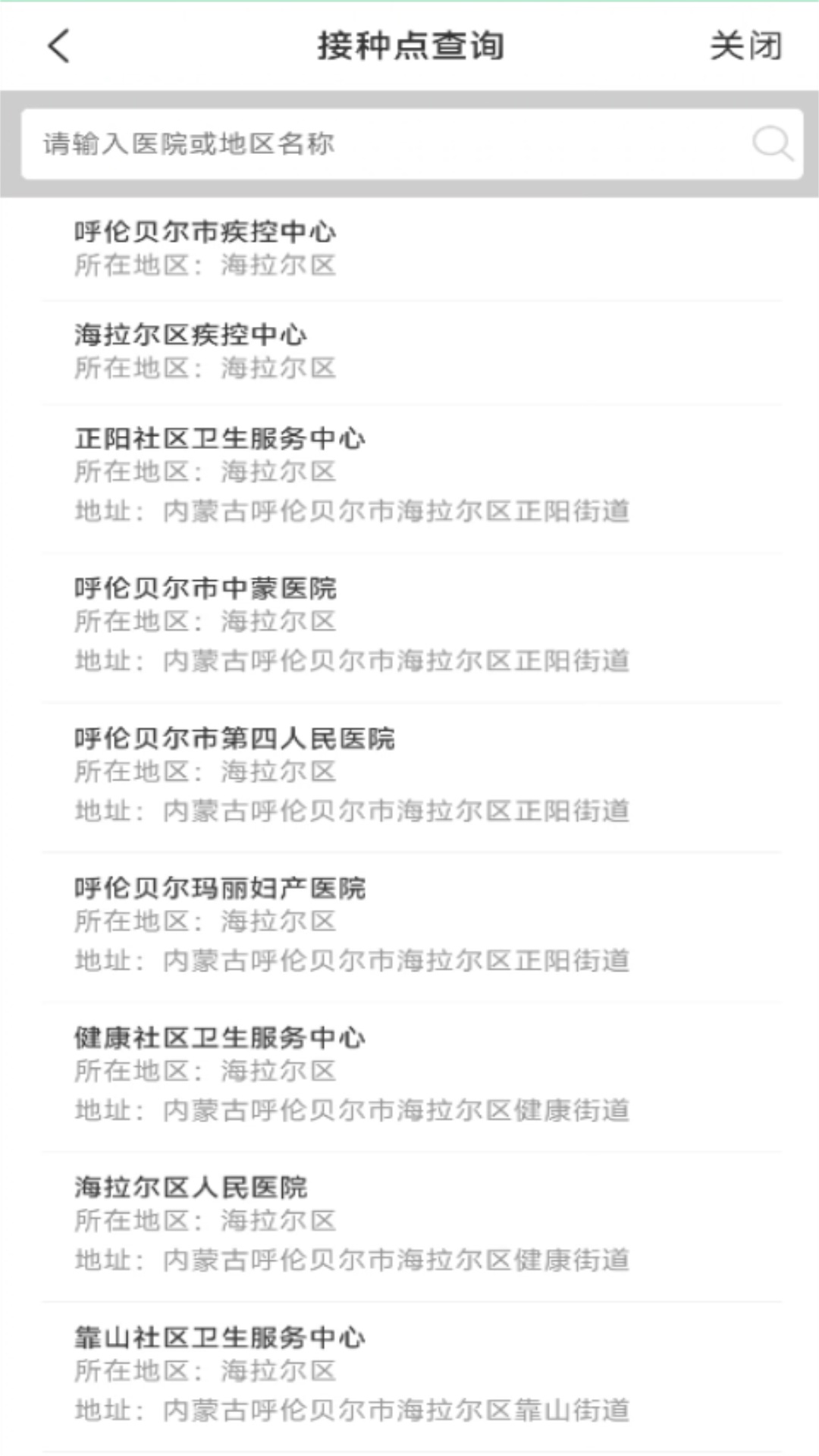Tap 关闭 to close the page
The width and height of the screenshot is (819, 1456).
pyautogui.click(x=745, y=46)
